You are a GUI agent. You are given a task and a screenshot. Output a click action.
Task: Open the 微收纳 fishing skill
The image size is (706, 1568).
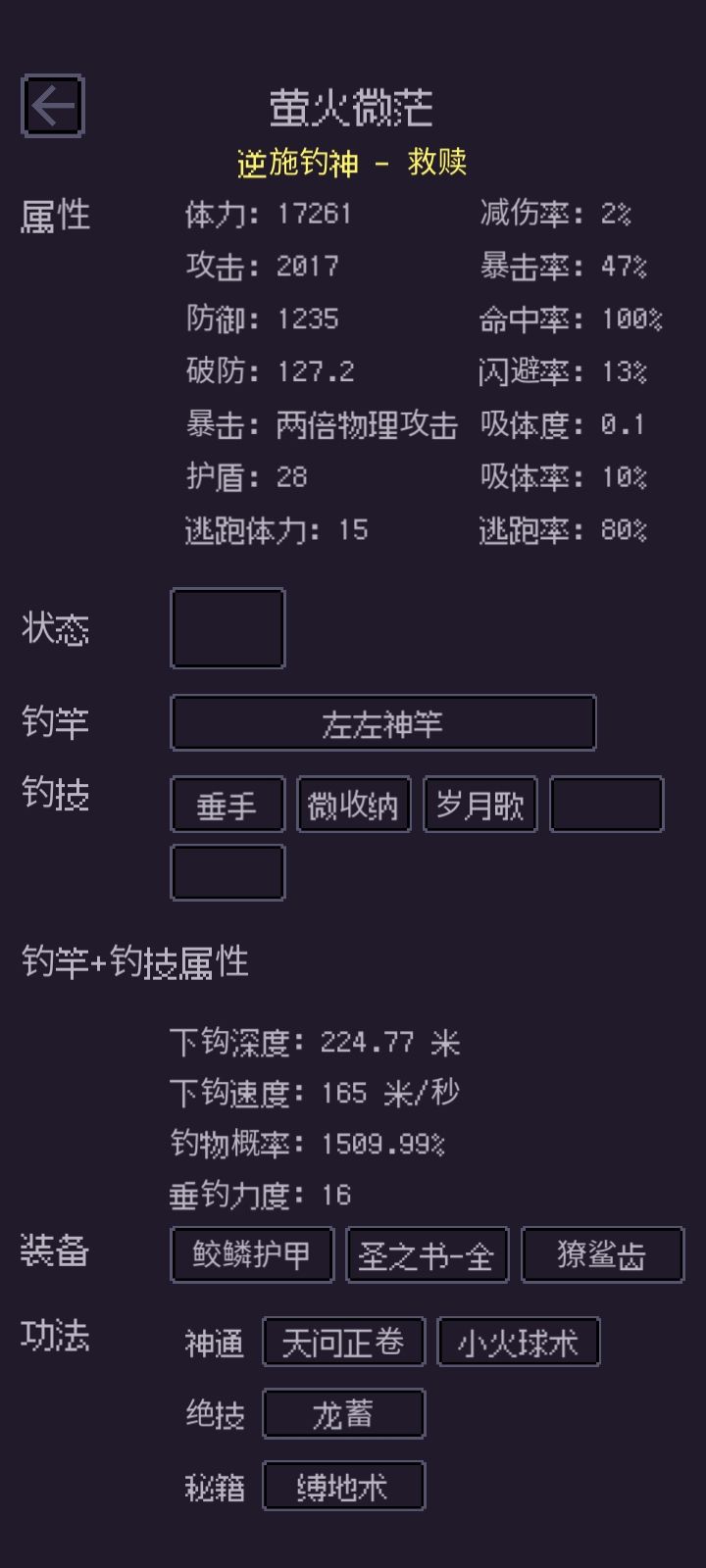click(354, 805)
